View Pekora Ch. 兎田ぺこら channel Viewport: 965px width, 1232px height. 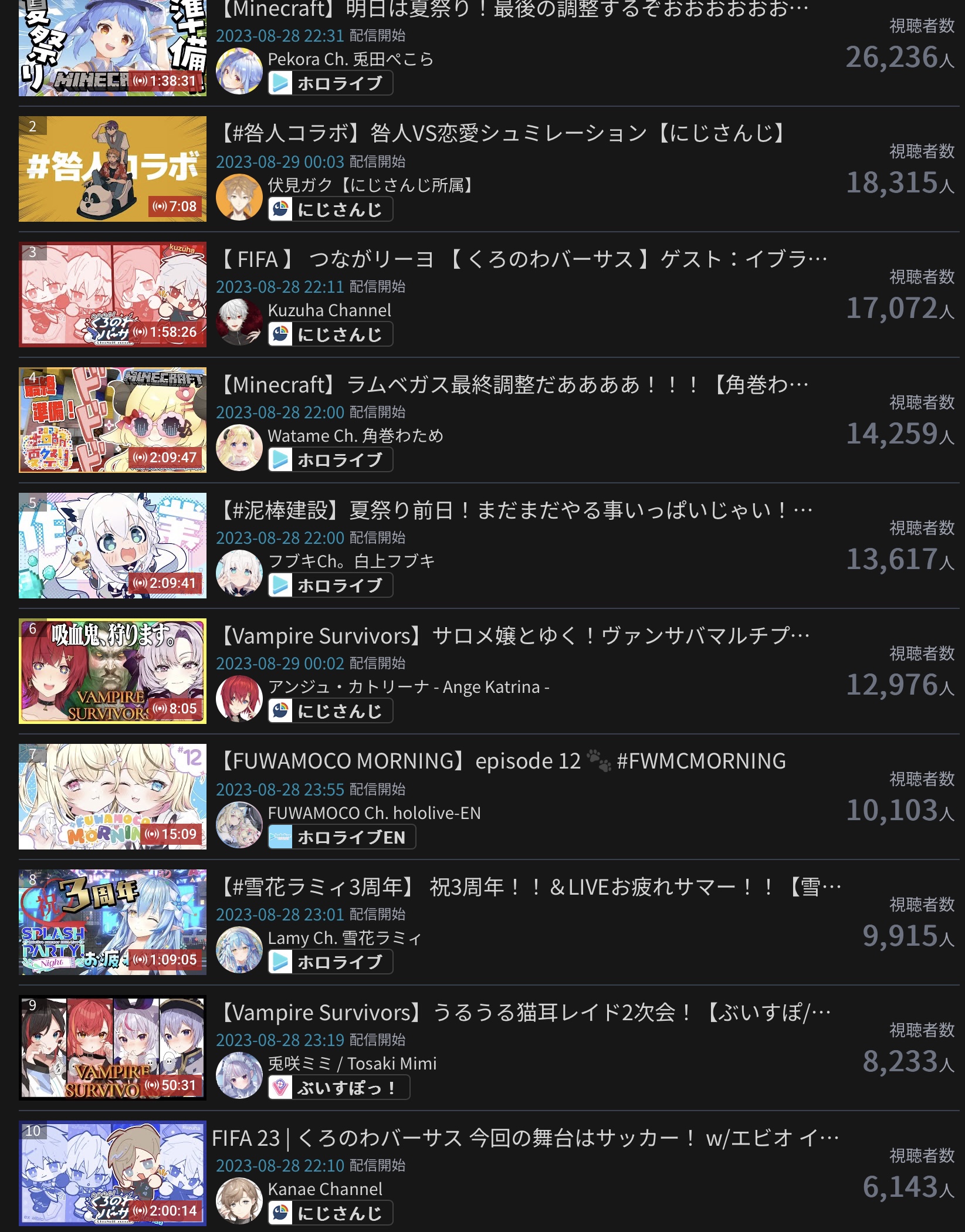coord(350,59)
